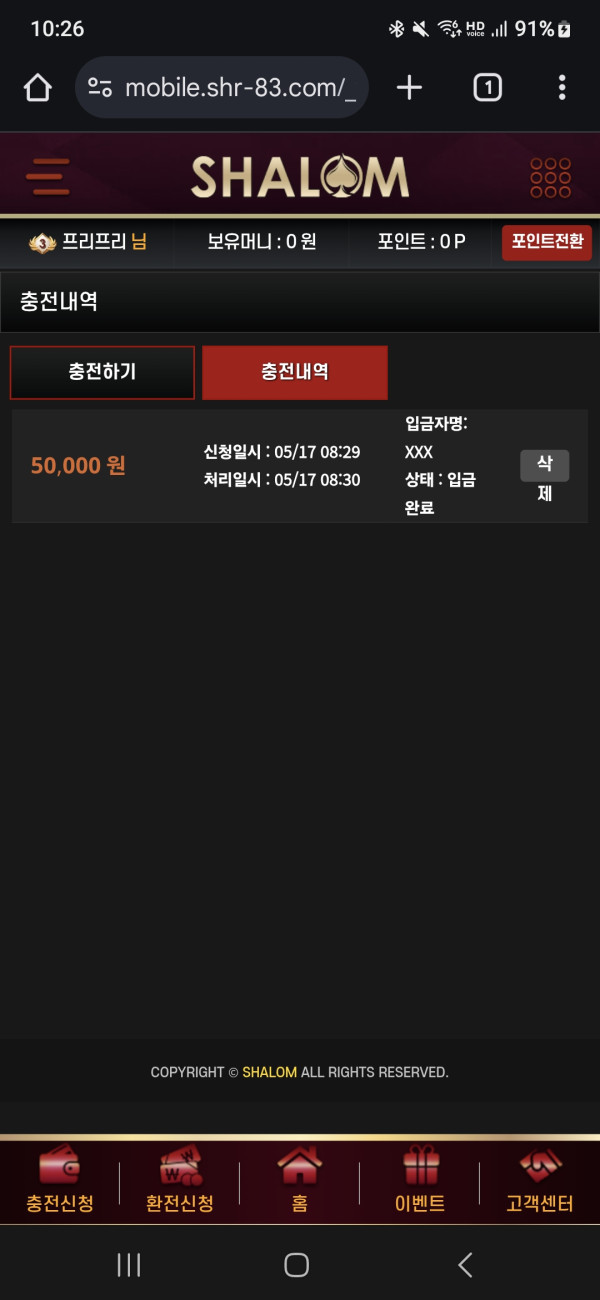Open 충전신청 in the bottom bar
This screenshot has width=600, height=1300.
click(60, 1180)
